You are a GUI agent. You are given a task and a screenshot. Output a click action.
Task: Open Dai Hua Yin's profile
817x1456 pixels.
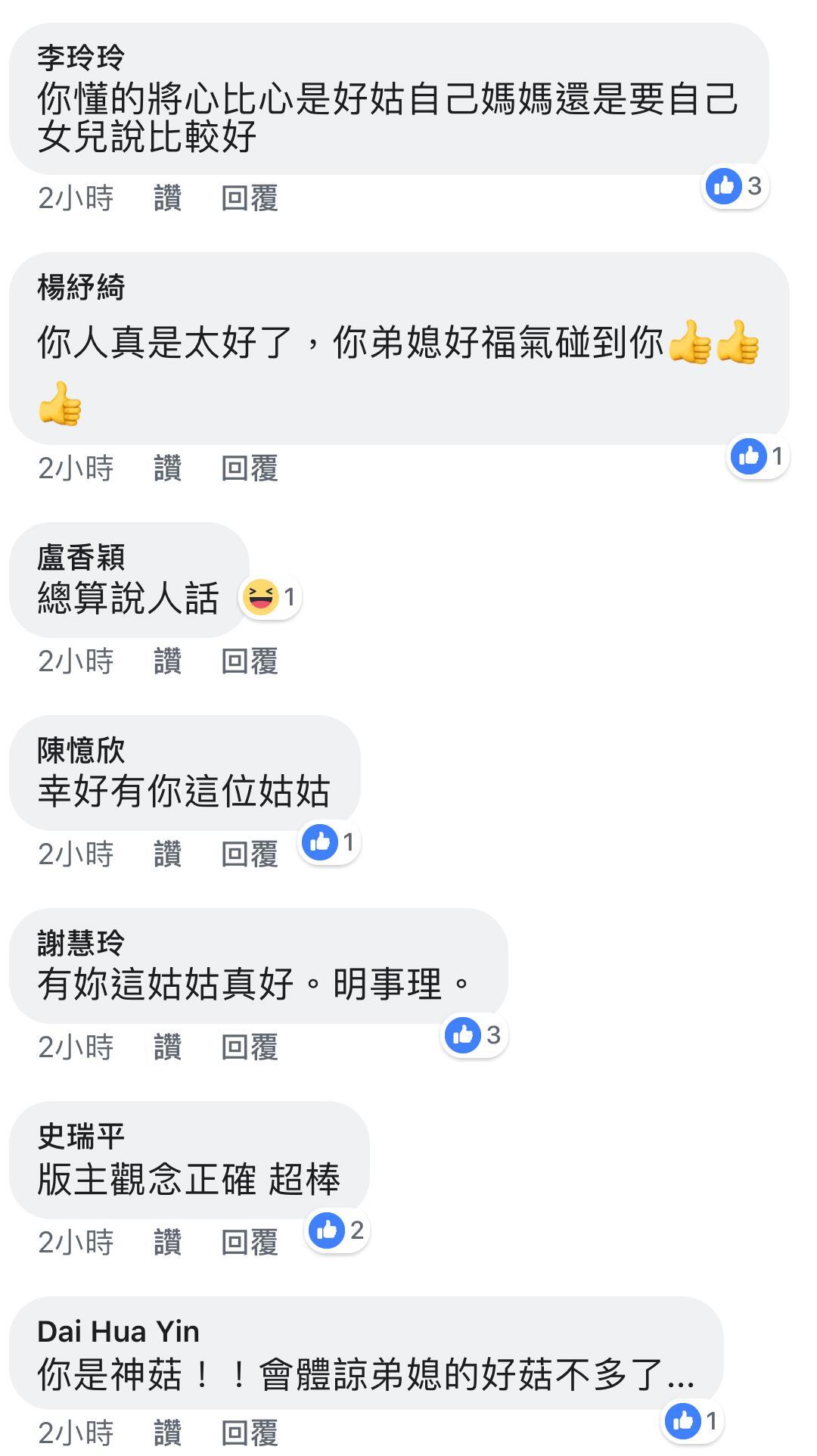[x=118, y=1331]
